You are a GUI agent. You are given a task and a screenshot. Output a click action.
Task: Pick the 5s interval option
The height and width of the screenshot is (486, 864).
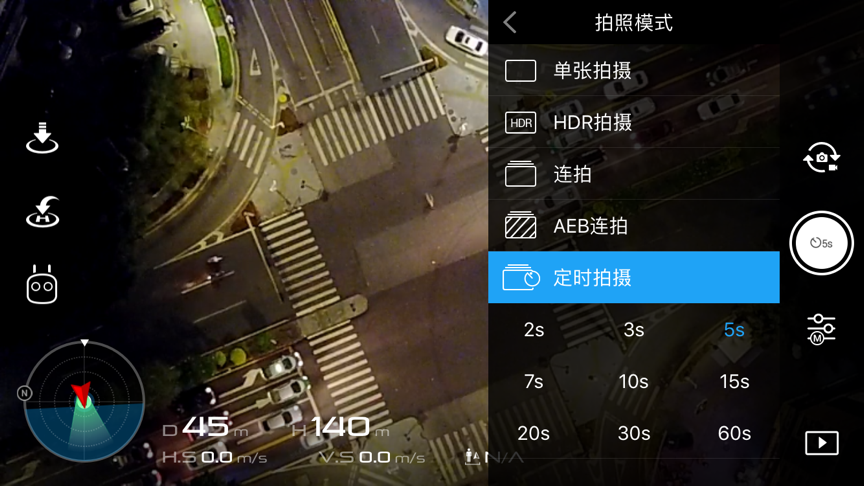pos(734,330)
